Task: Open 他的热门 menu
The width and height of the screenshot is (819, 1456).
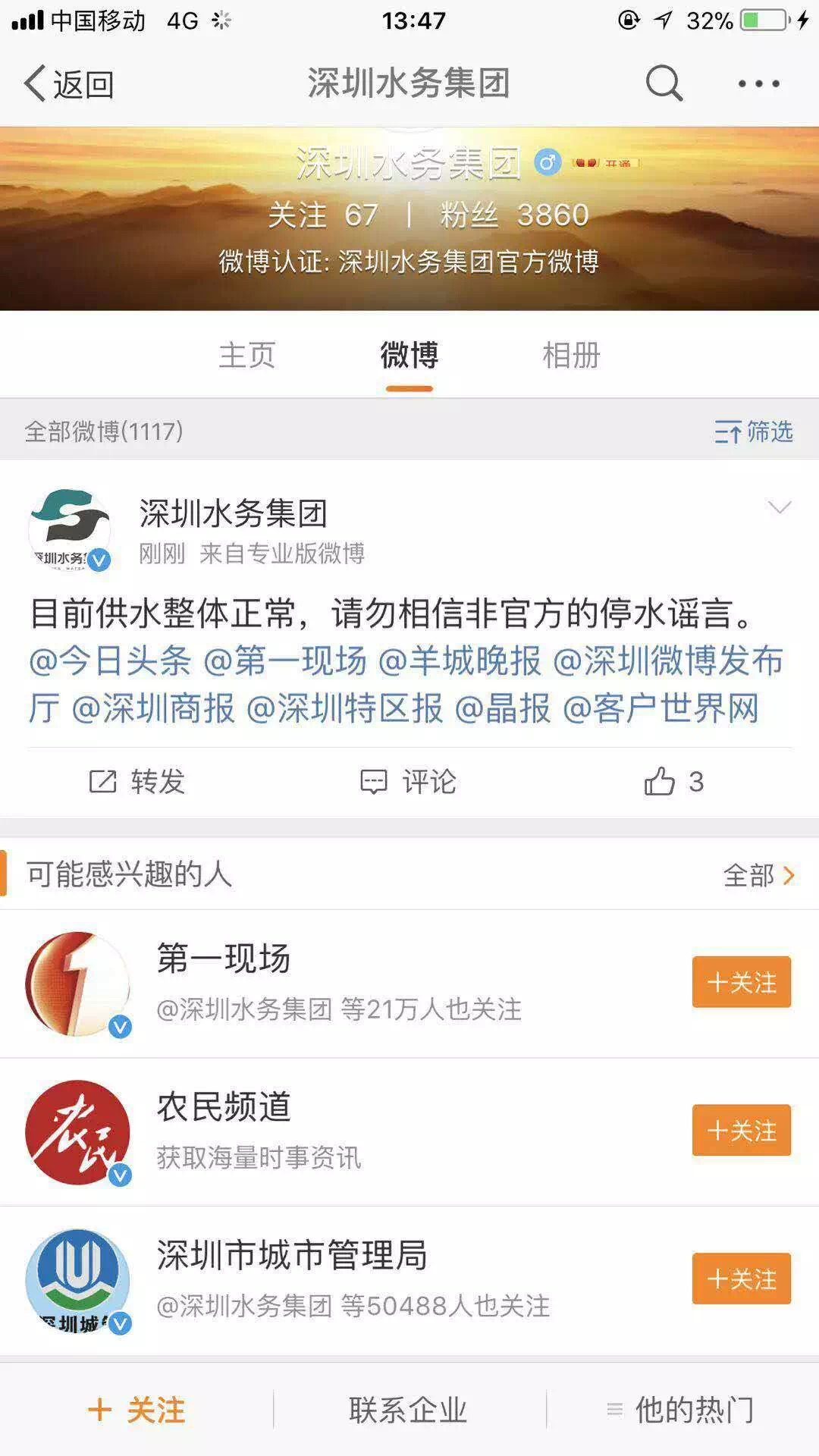Action: tap(681, 1410)
